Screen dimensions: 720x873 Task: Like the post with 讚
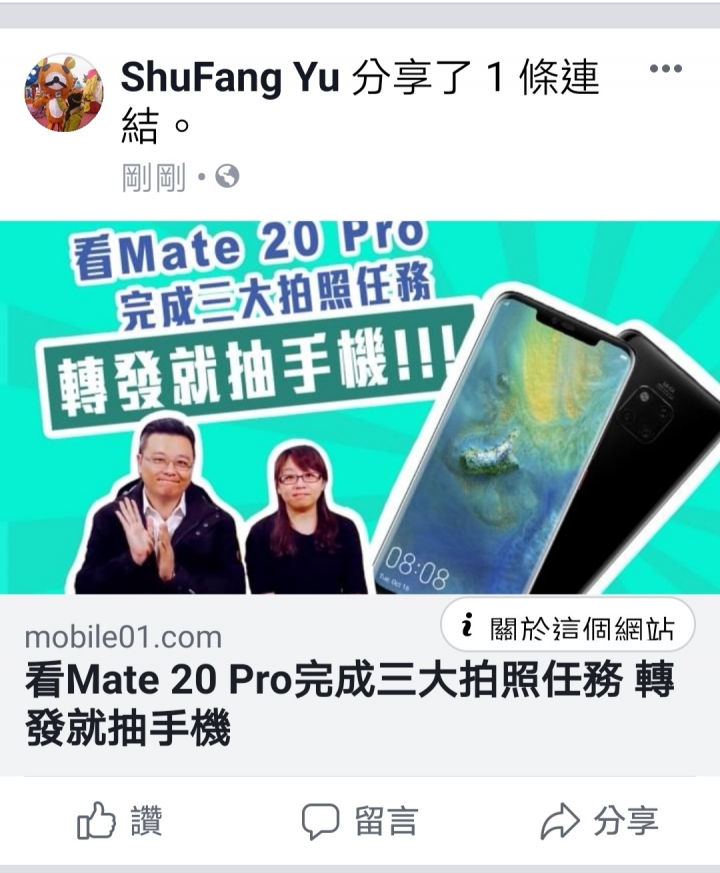pyautogui.click(x=120, y=822)
